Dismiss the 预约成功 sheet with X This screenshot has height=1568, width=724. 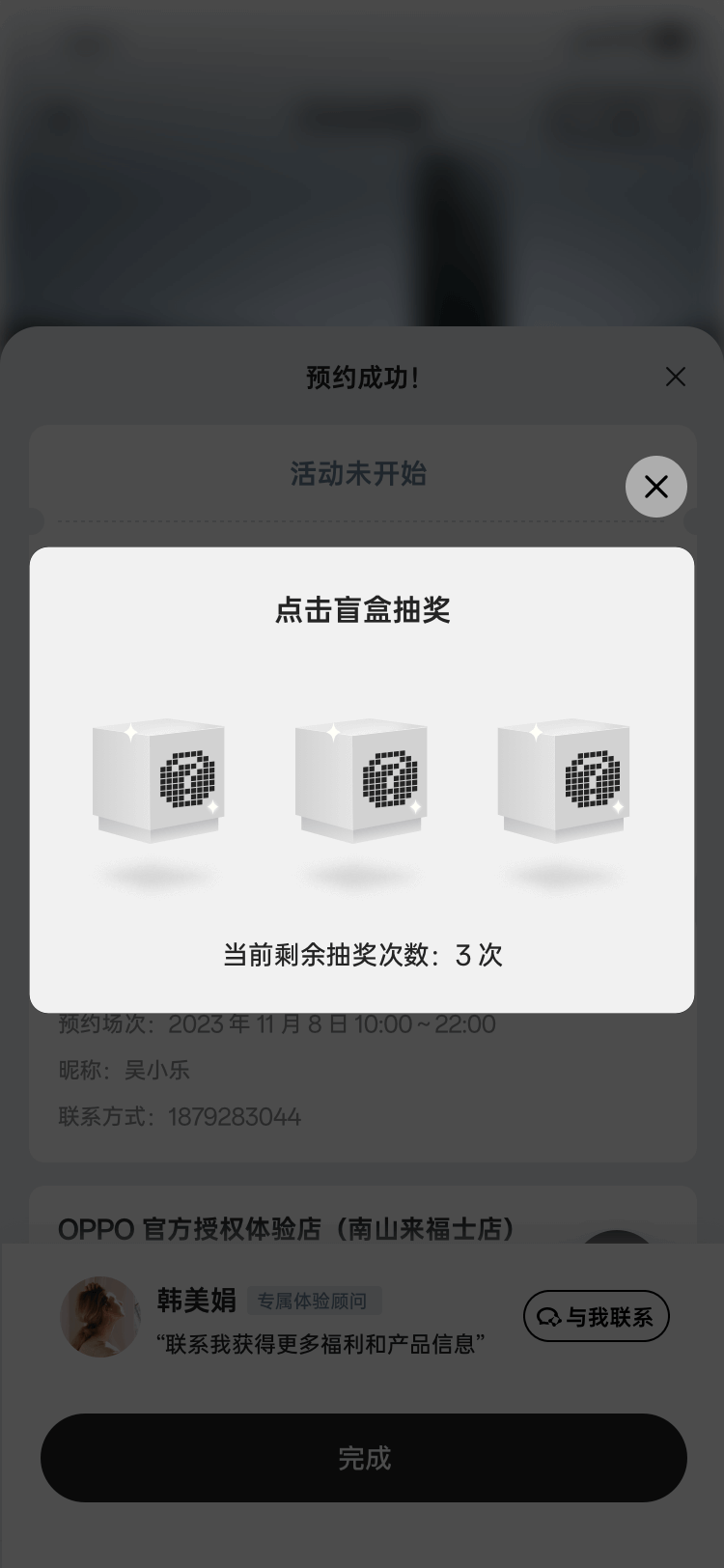(676, 377)
